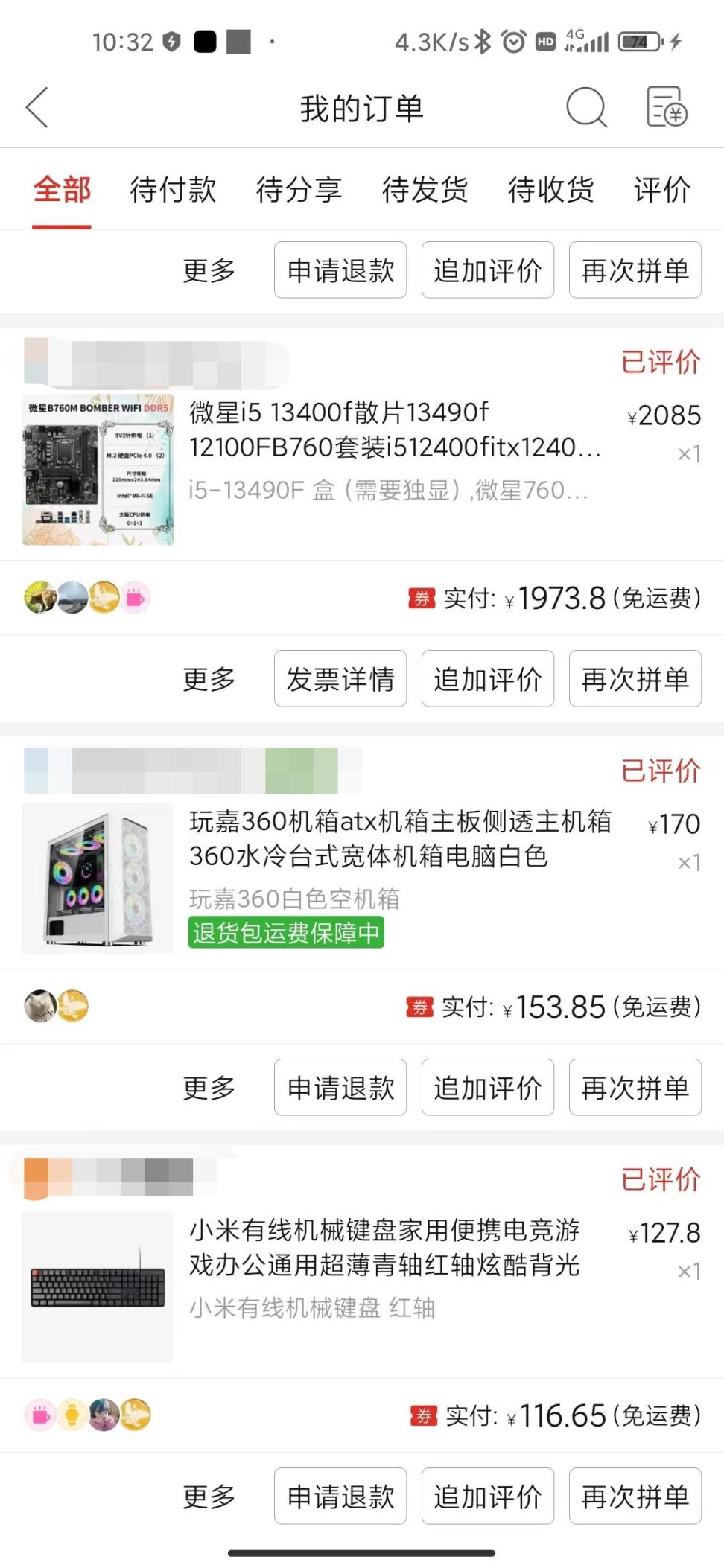Tap 申请退款 for the 玩嘉360机箱 order
724x1568 pixels.
(340, 1088)
